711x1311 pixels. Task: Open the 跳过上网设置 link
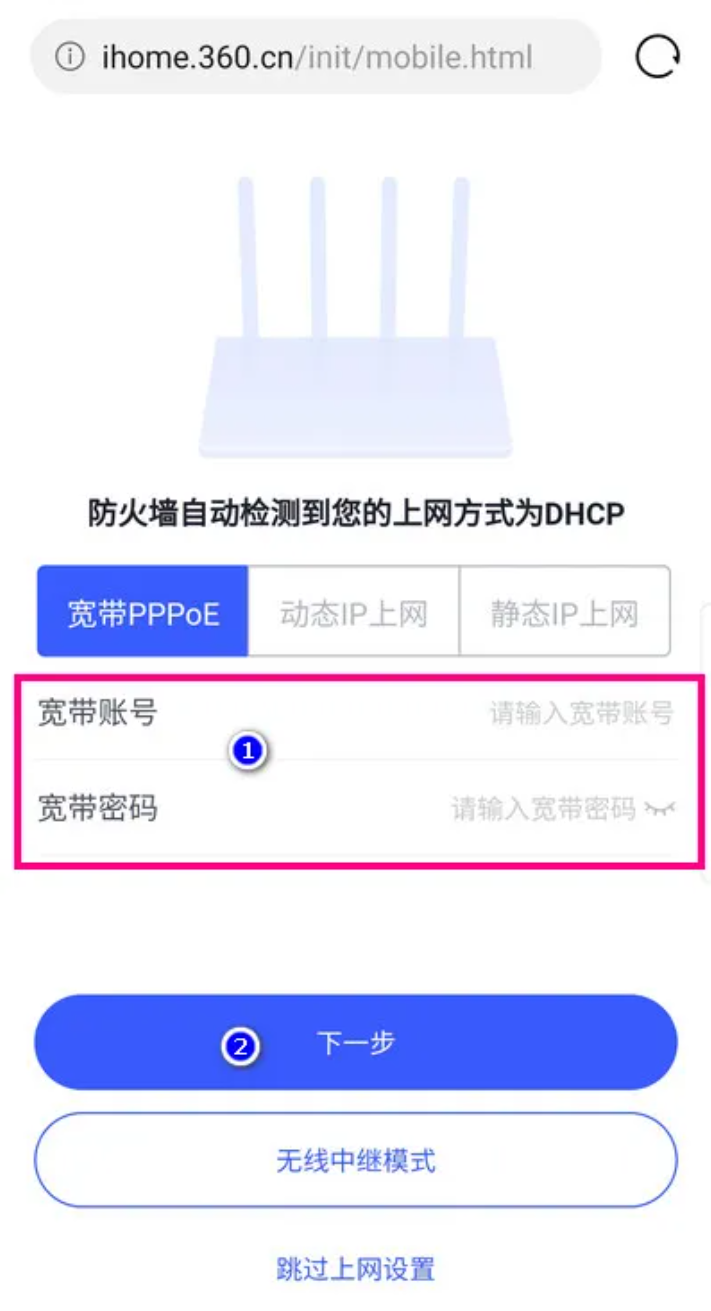[x=356, y=1269]
